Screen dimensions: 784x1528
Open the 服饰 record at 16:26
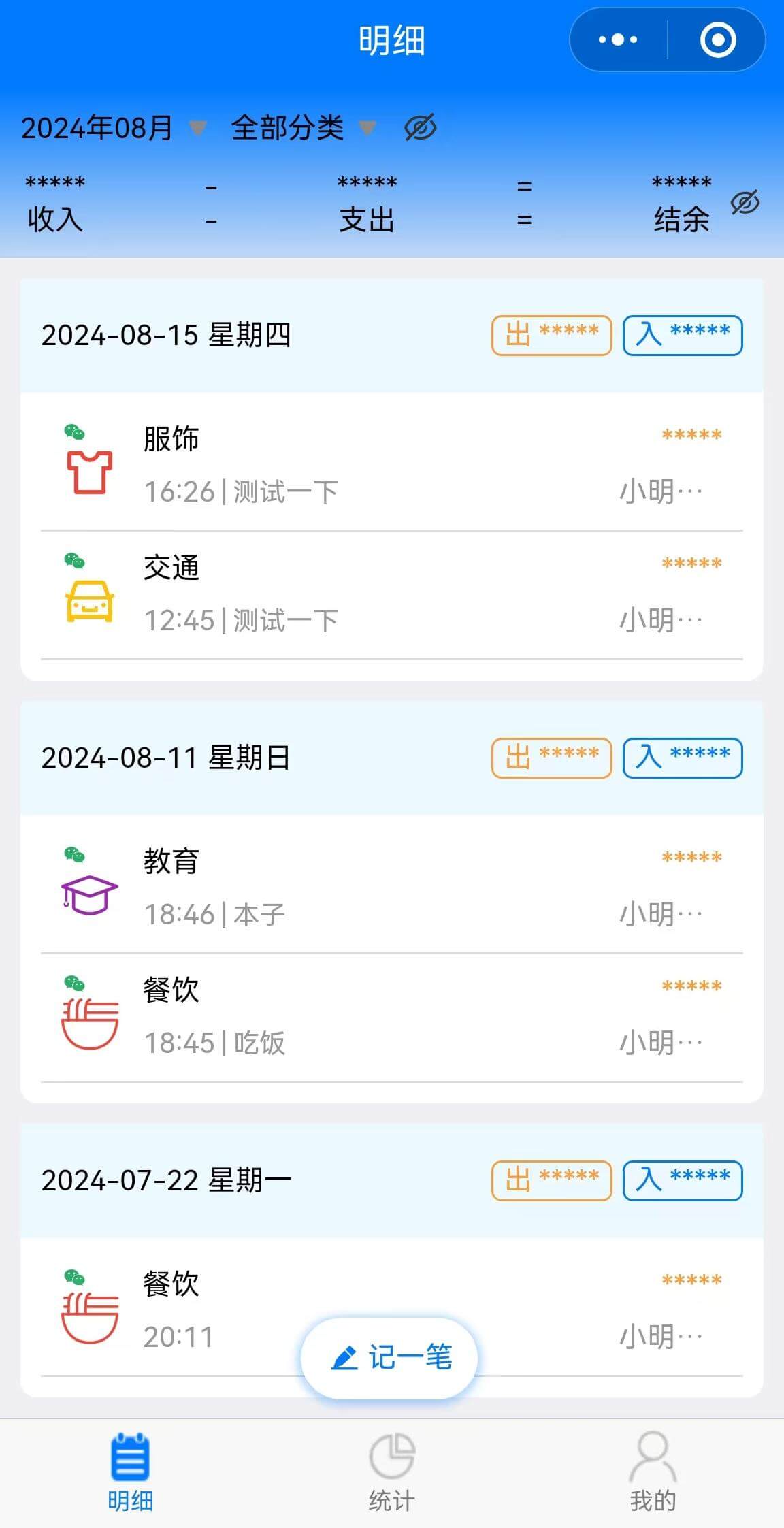[x=391, y=464]
